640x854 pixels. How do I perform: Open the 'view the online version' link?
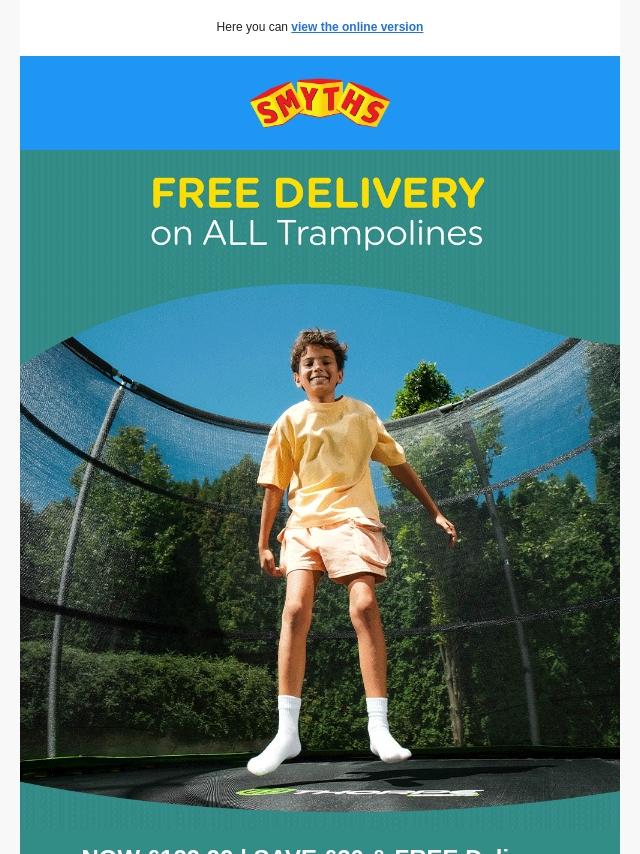pos(356,27)
